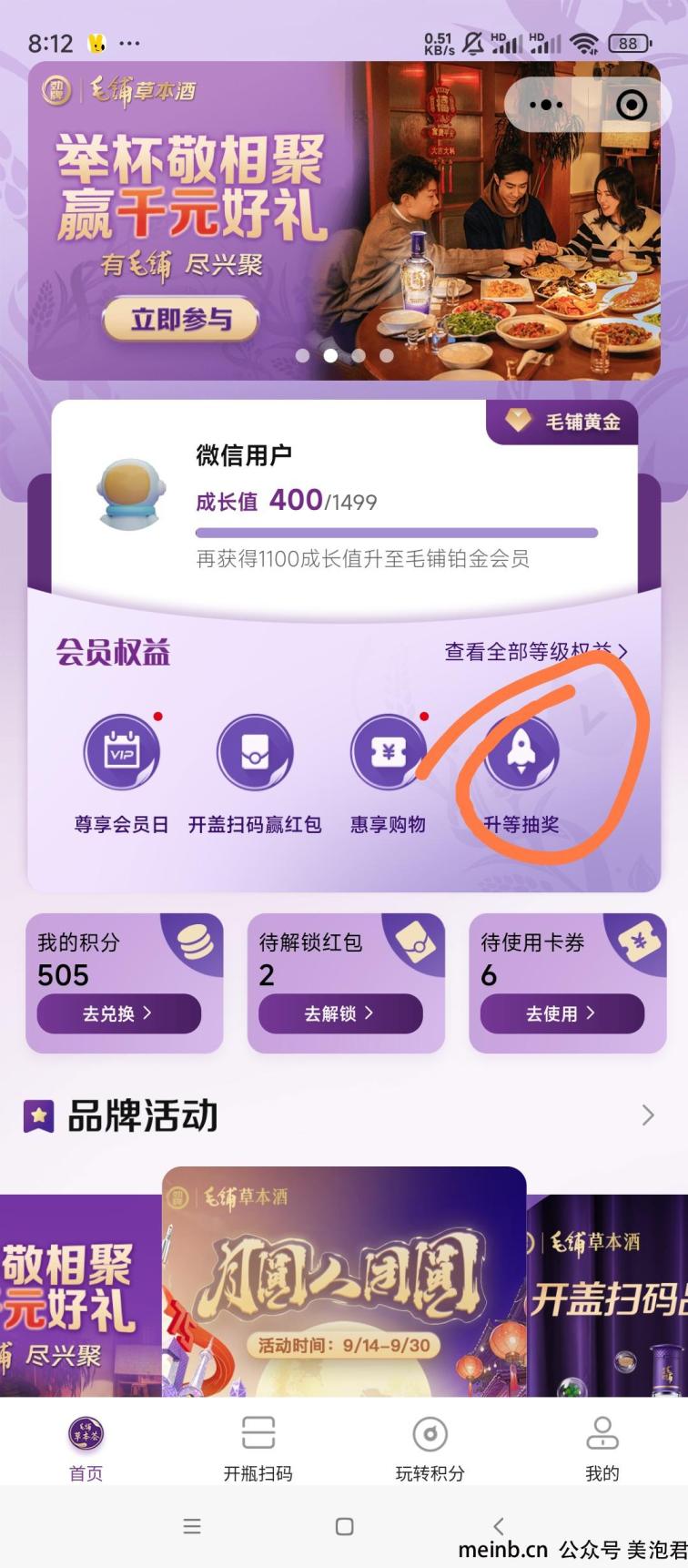Tap 去解锁 to unlock red packets

click(340, 1013)
